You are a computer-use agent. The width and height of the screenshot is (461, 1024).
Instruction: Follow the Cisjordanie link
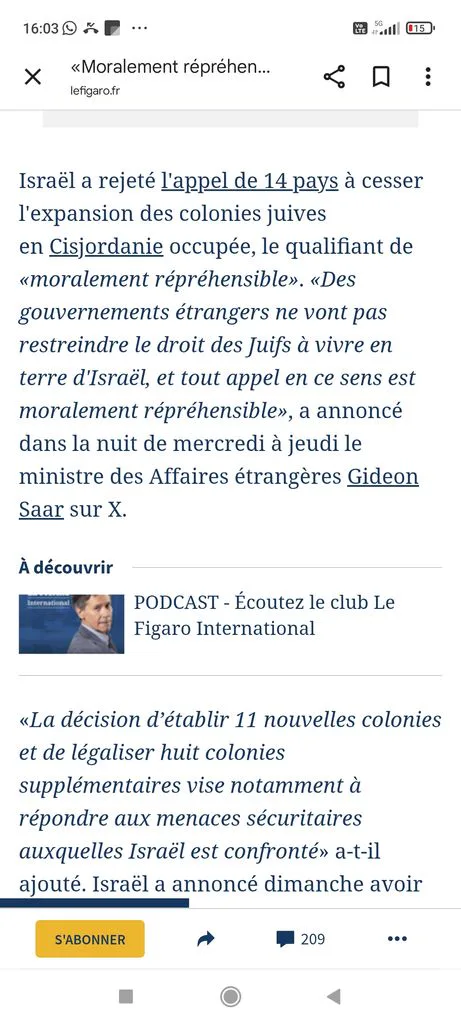point(106,247)
